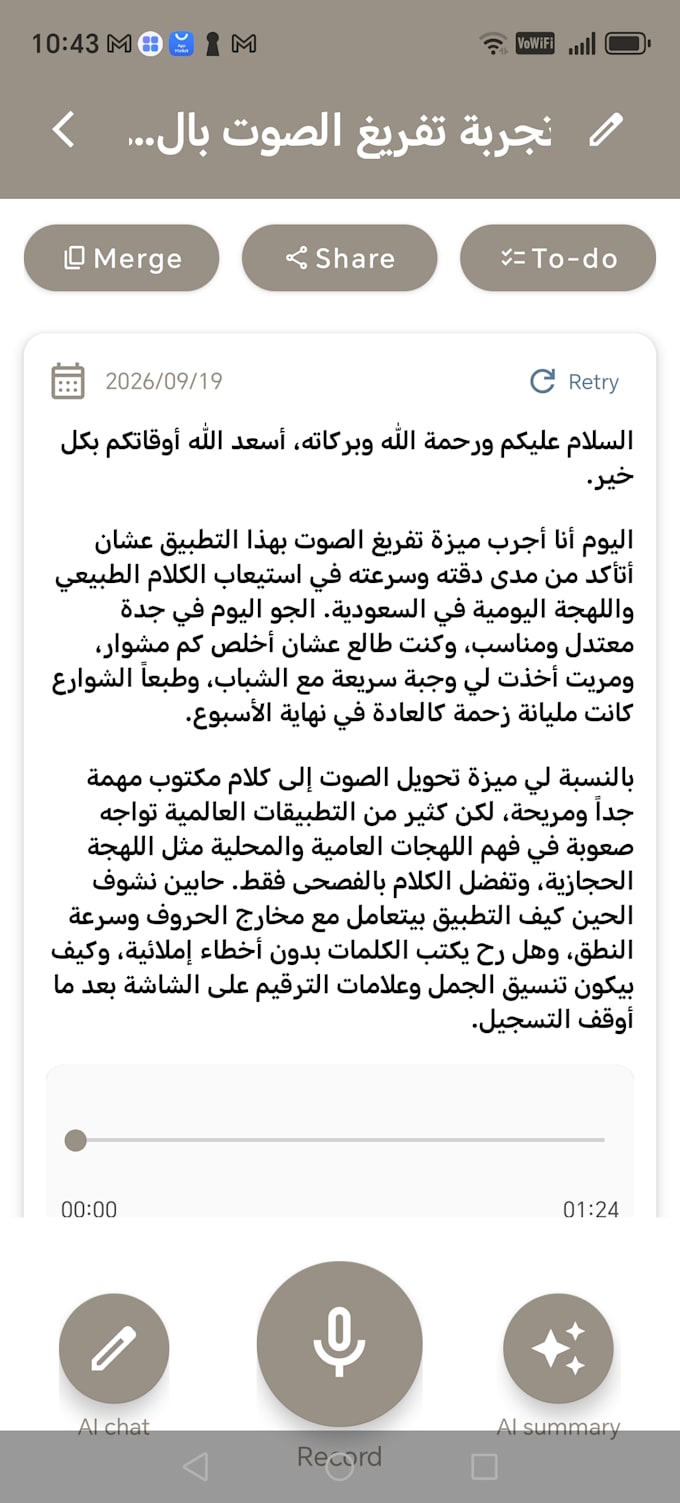Viewport: 680px width, 1503px height.
Task: Go back using the header arrow
Action: [64, 130]
